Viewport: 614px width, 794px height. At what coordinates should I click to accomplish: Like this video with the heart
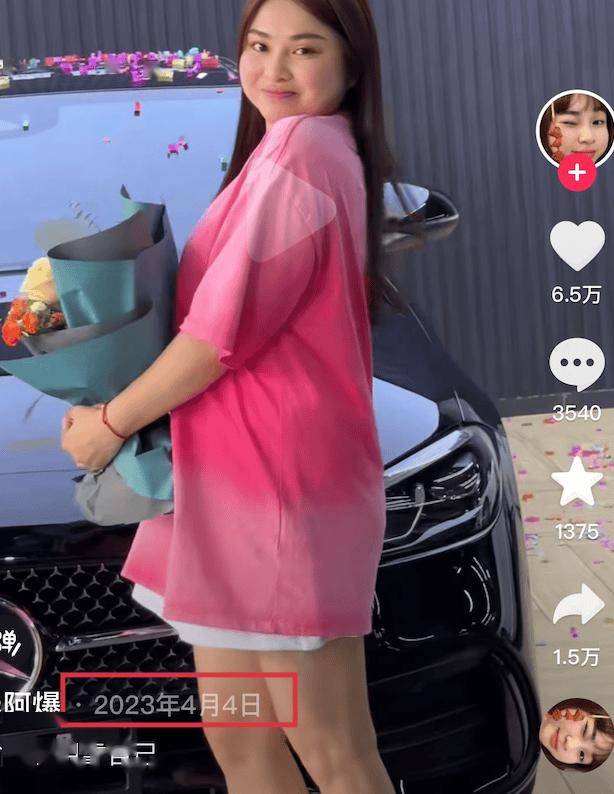[577, 245]
